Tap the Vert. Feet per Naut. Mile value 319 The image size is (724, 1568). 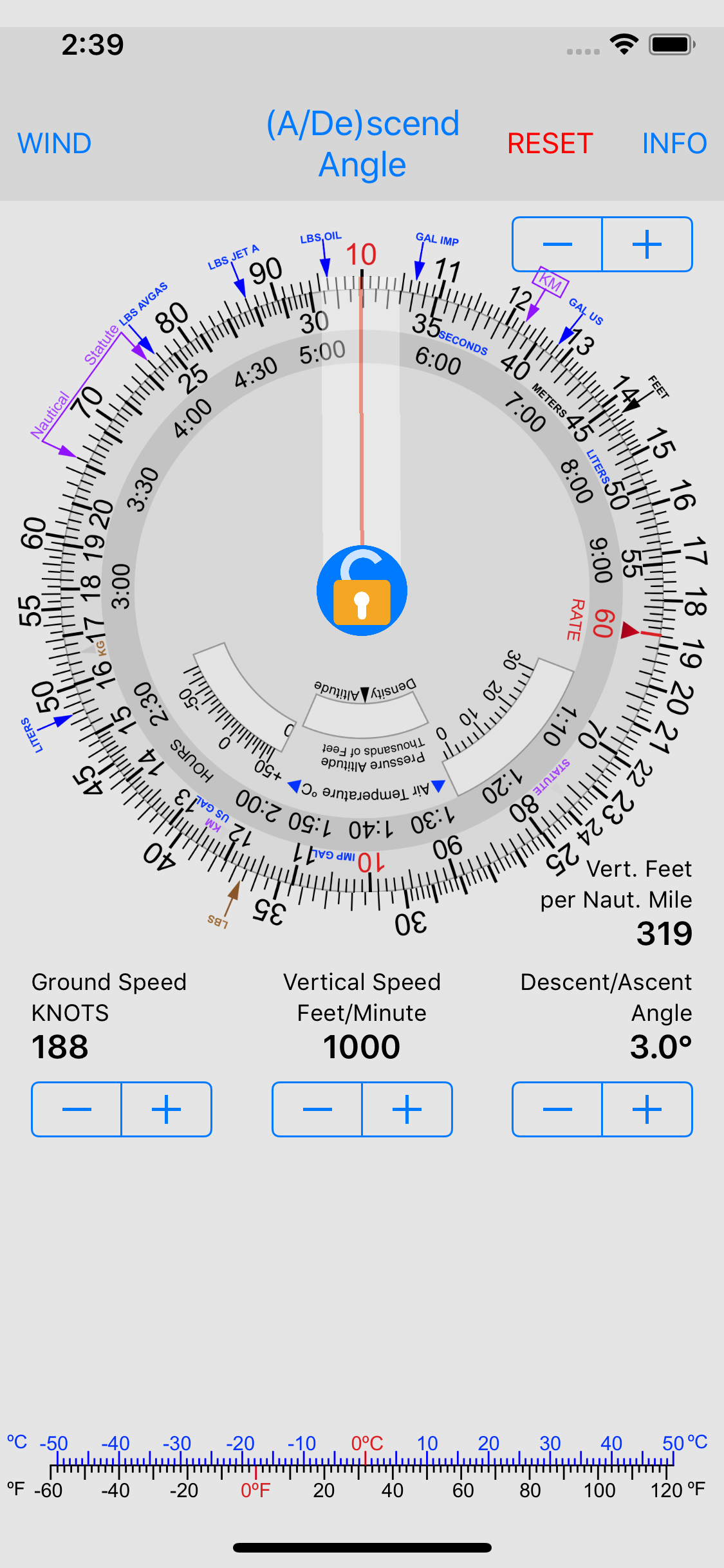(x=665, y=933)
